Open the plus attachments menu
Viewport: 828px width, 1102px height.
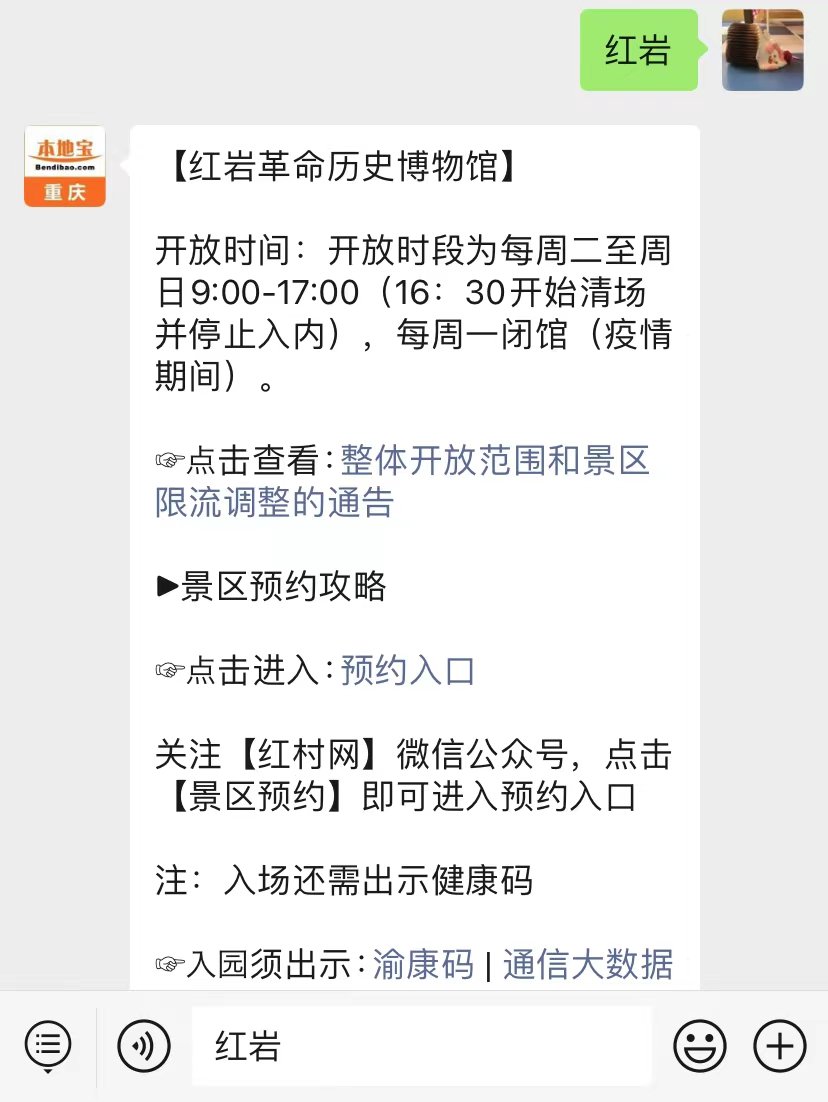tap(780, 1047)
